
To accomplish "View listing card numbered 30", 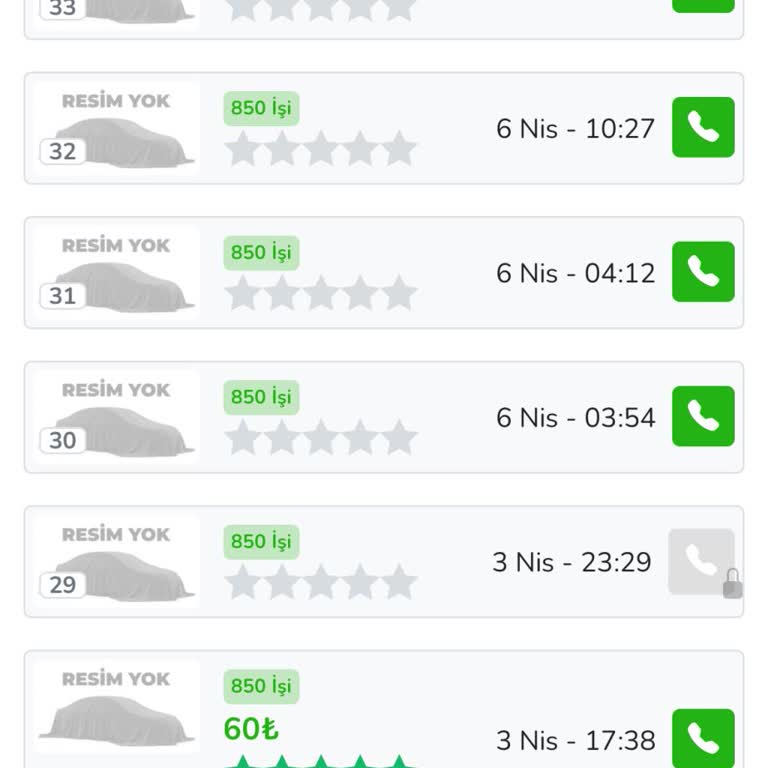I will (383, 417).
